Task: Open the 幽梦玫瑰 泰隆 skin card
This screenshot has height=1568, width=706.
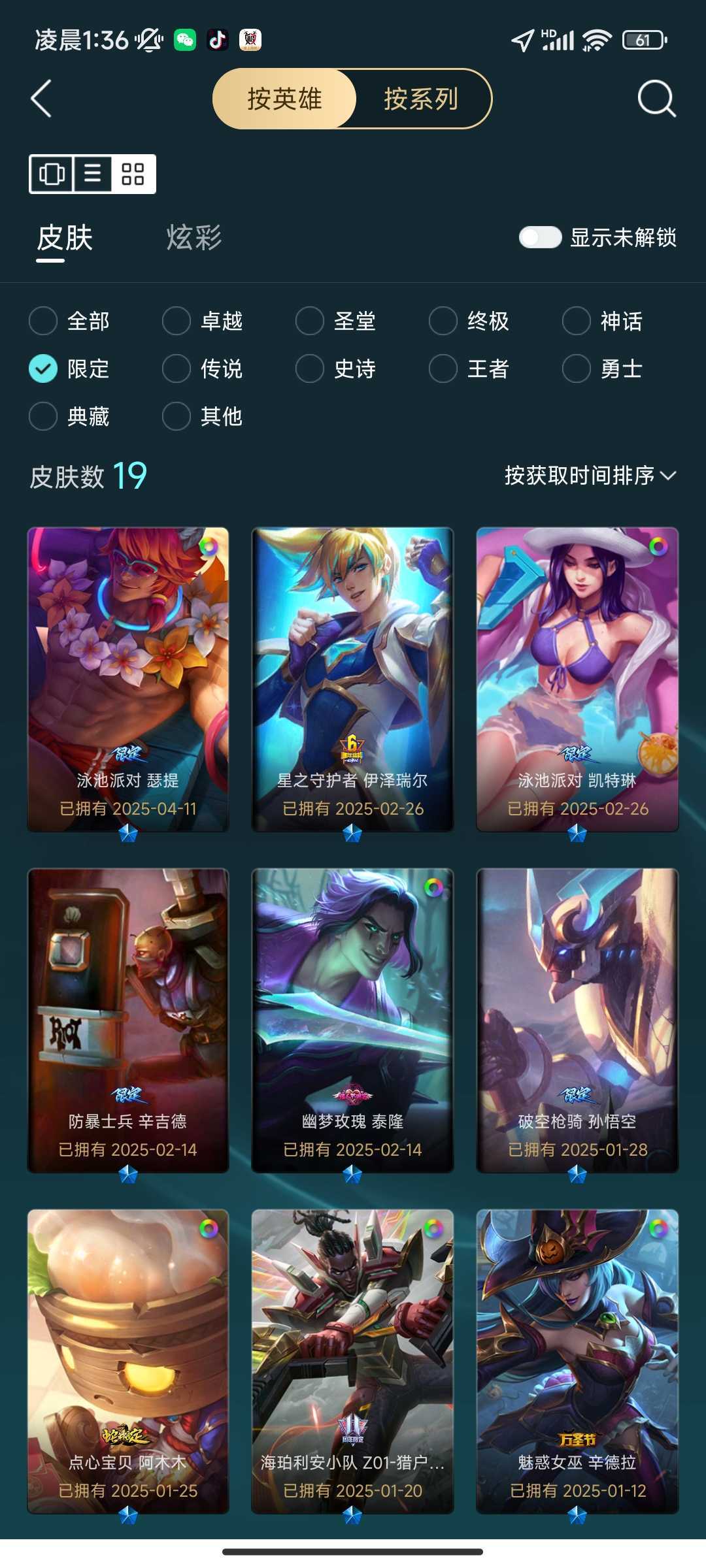Action: click(352, 1019)
